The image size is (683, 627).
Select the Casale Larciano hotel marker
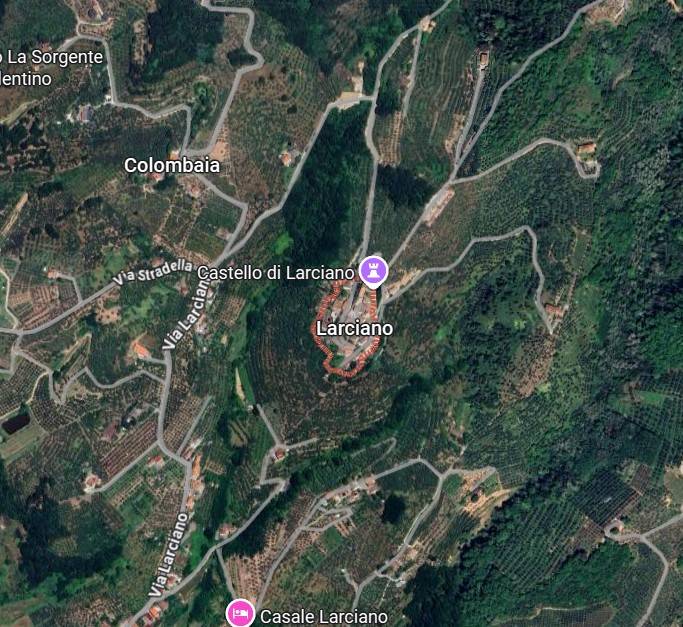[240, 612]
